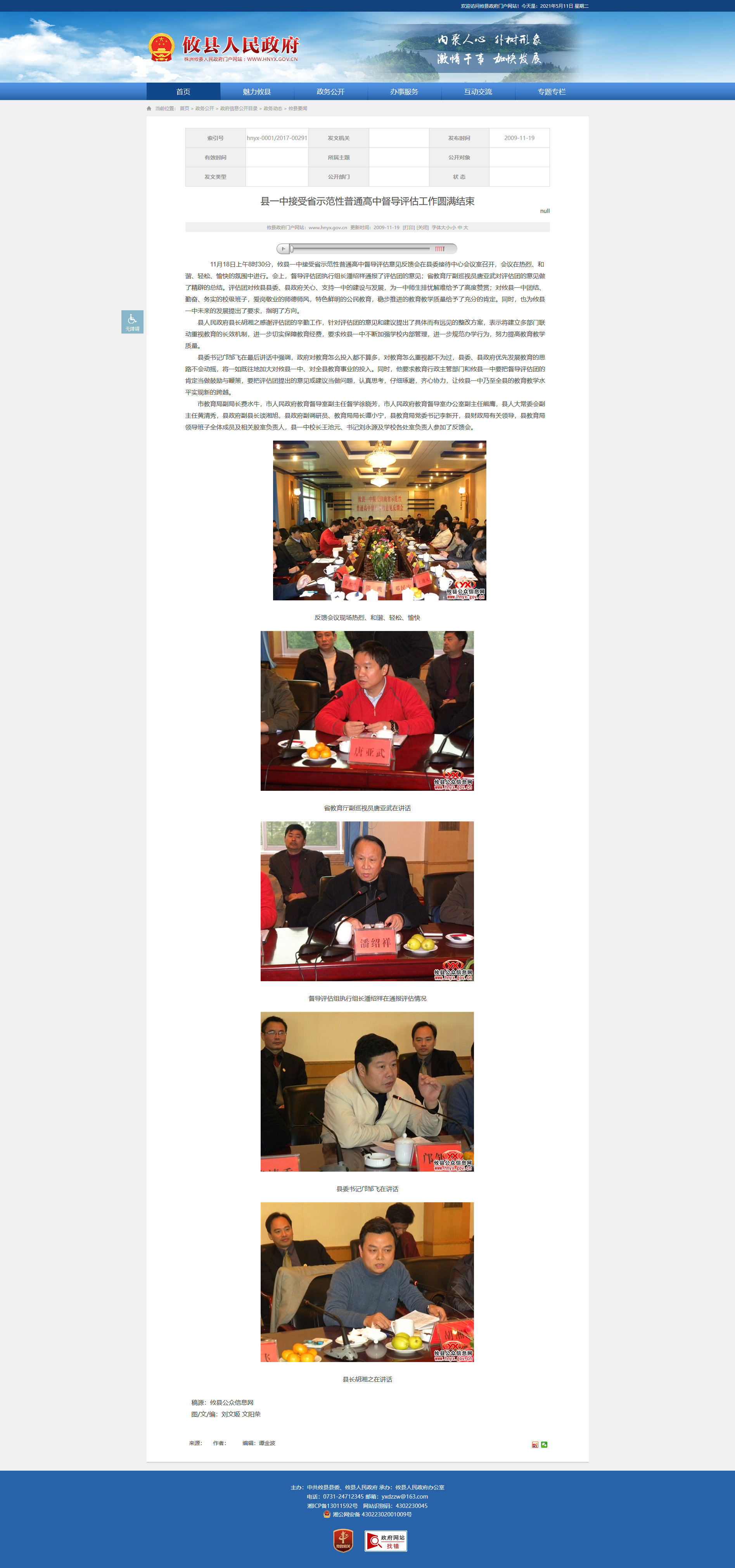Open the 政务公开 navigation tab
The image size is (735, 1568).
point(330,92)
